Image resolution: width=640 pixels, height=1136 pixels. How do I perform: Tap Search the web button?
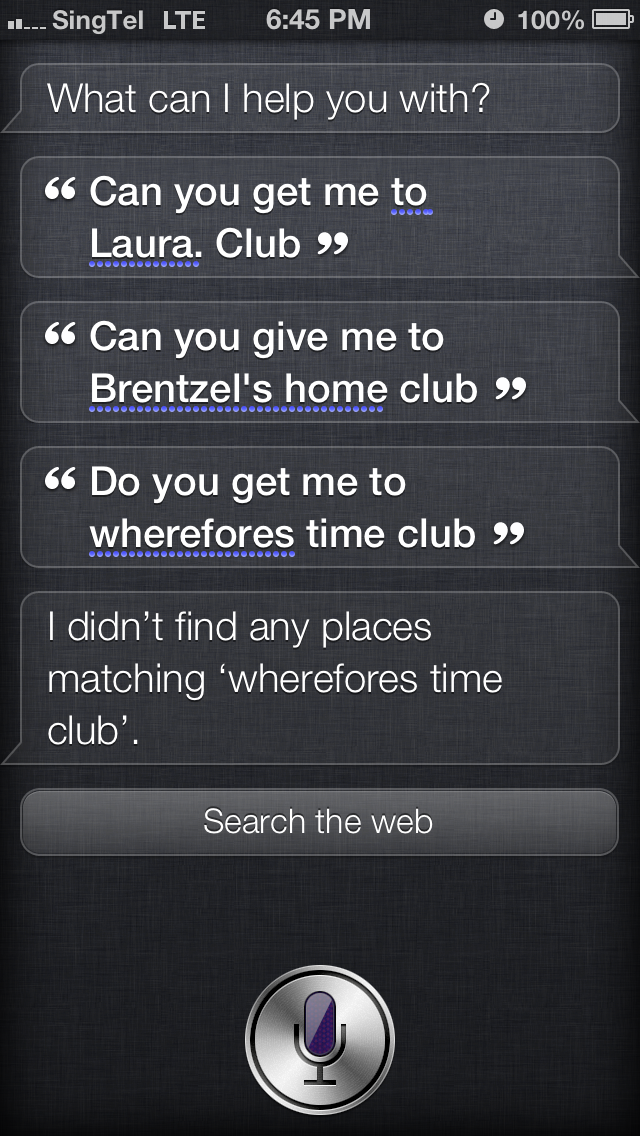[319, 822]
